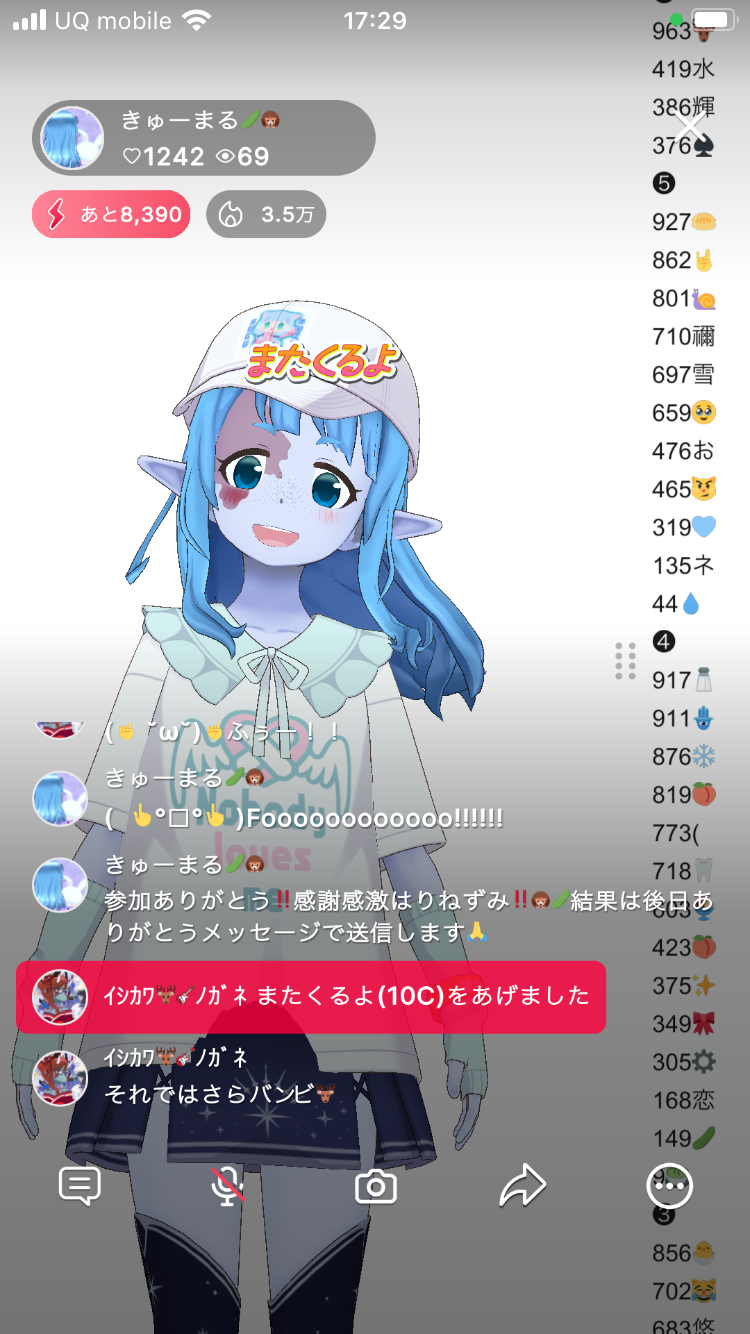Open the comment input icon
Viewport: 750px width, 1334px height.
point(80,1186)
